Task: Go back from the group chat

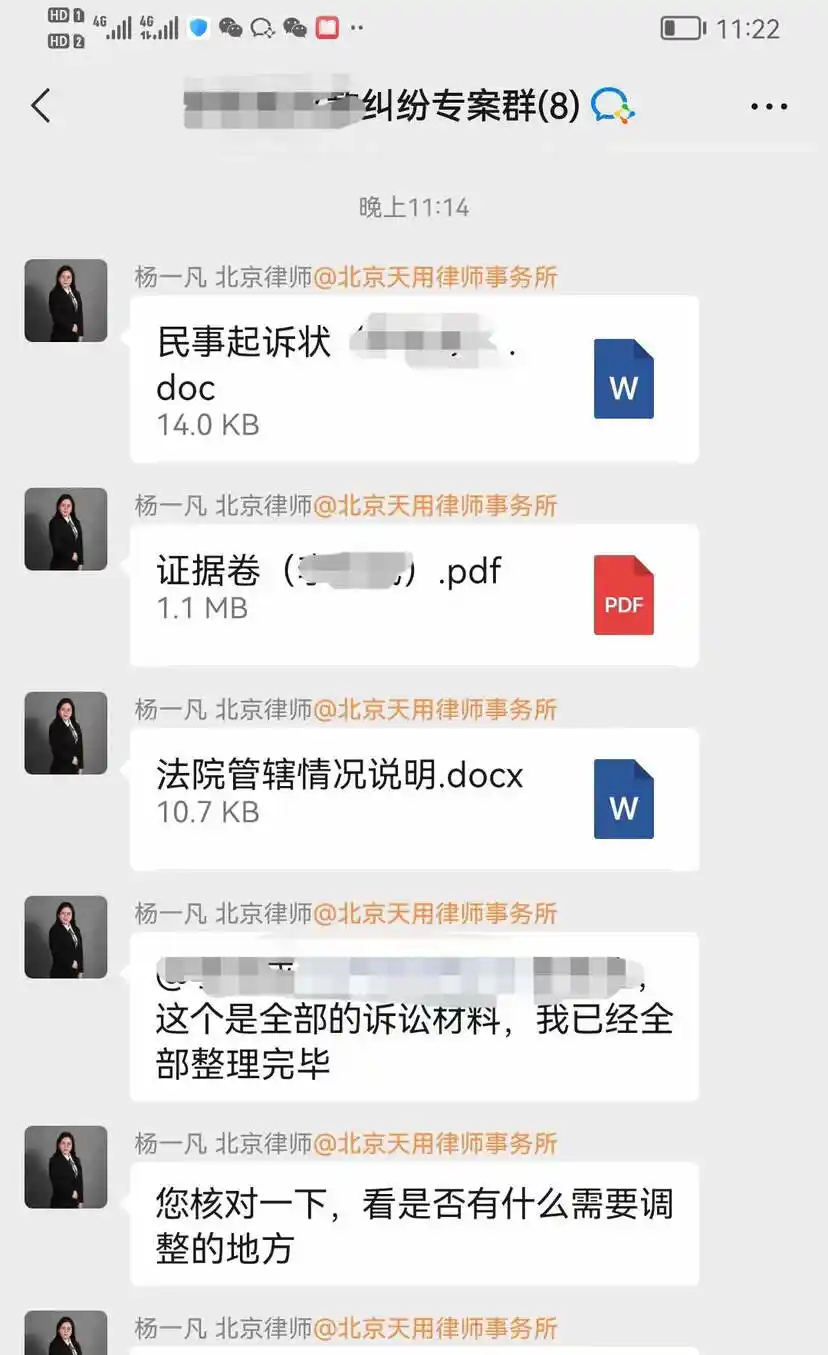Action: click(41, 106)
